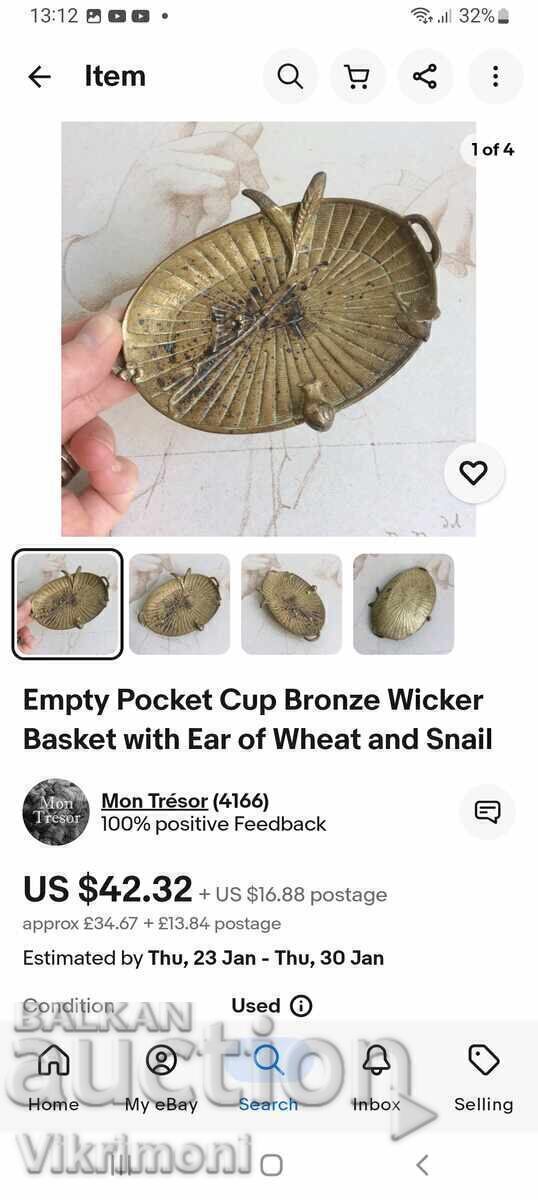Open the three-dot overflow menu
The width and height of the screenshot is (538, 1200).
tap(495, 76)
